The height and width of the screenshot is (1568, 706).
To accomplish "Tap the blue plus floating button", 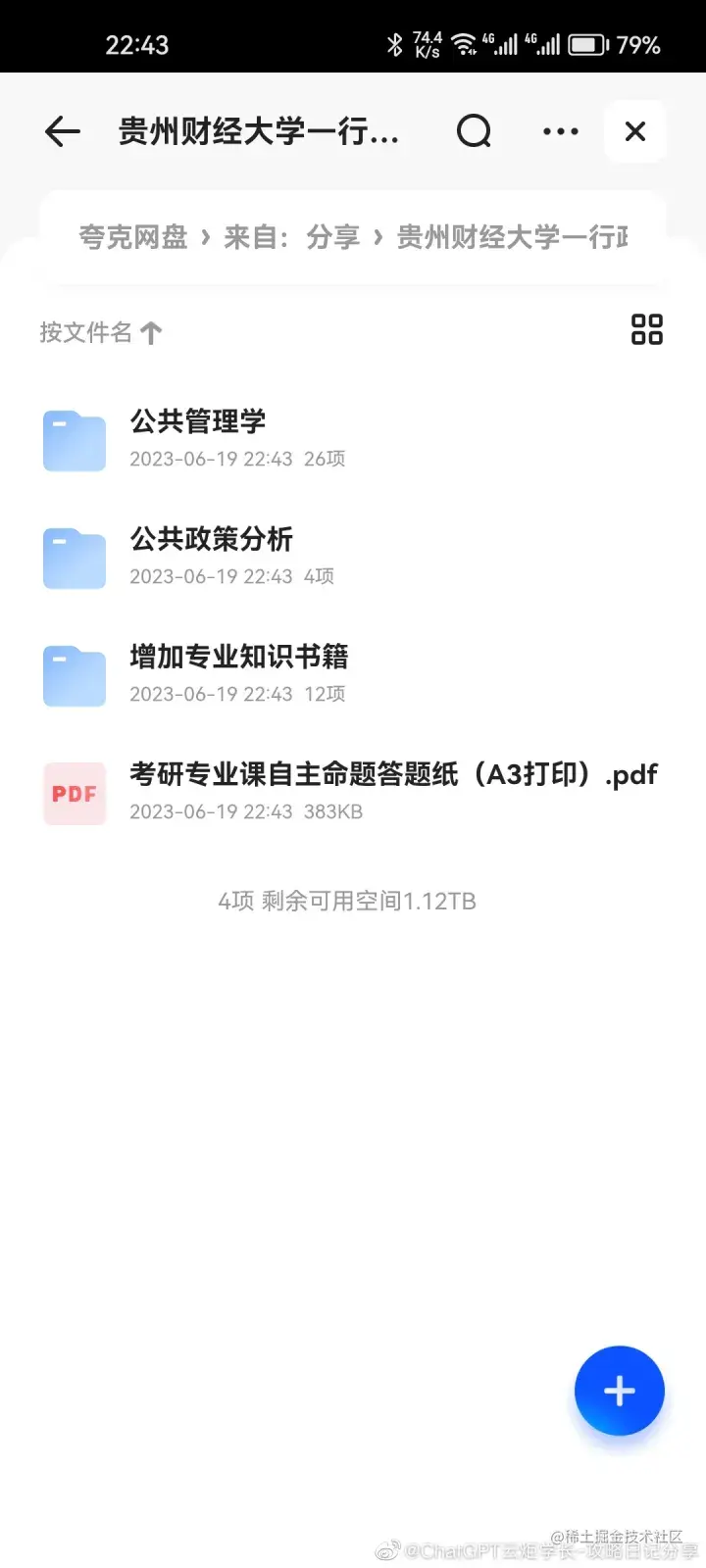I will tap(619, 1391).
